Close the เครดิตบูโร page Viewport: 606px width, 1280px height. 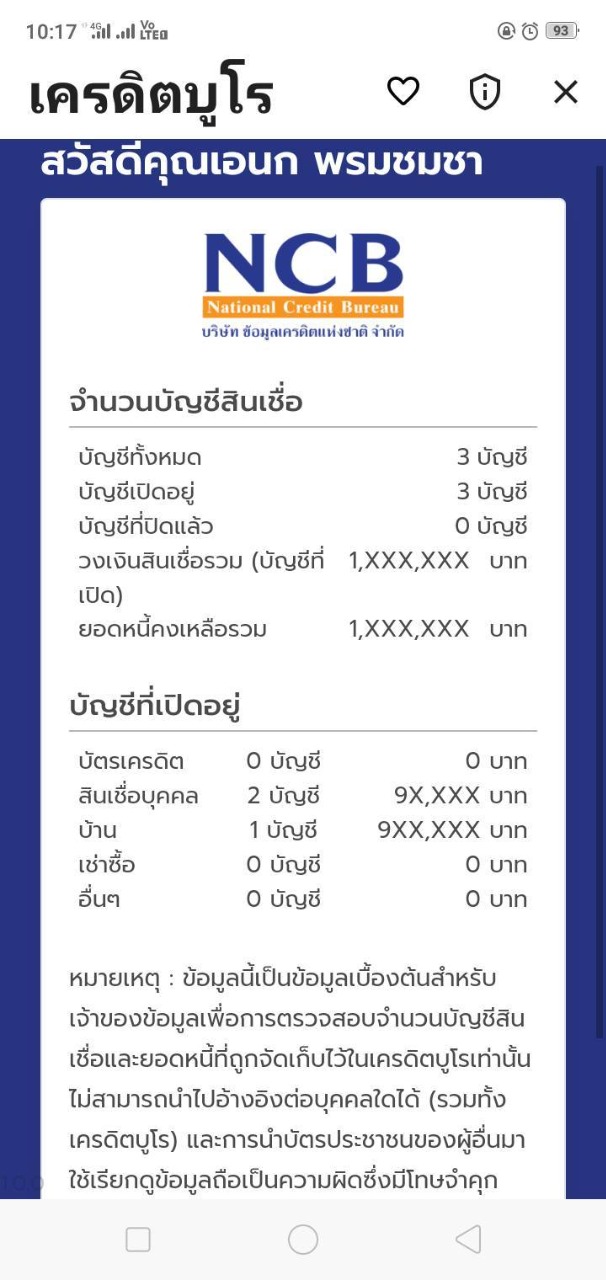click(566, 92)
